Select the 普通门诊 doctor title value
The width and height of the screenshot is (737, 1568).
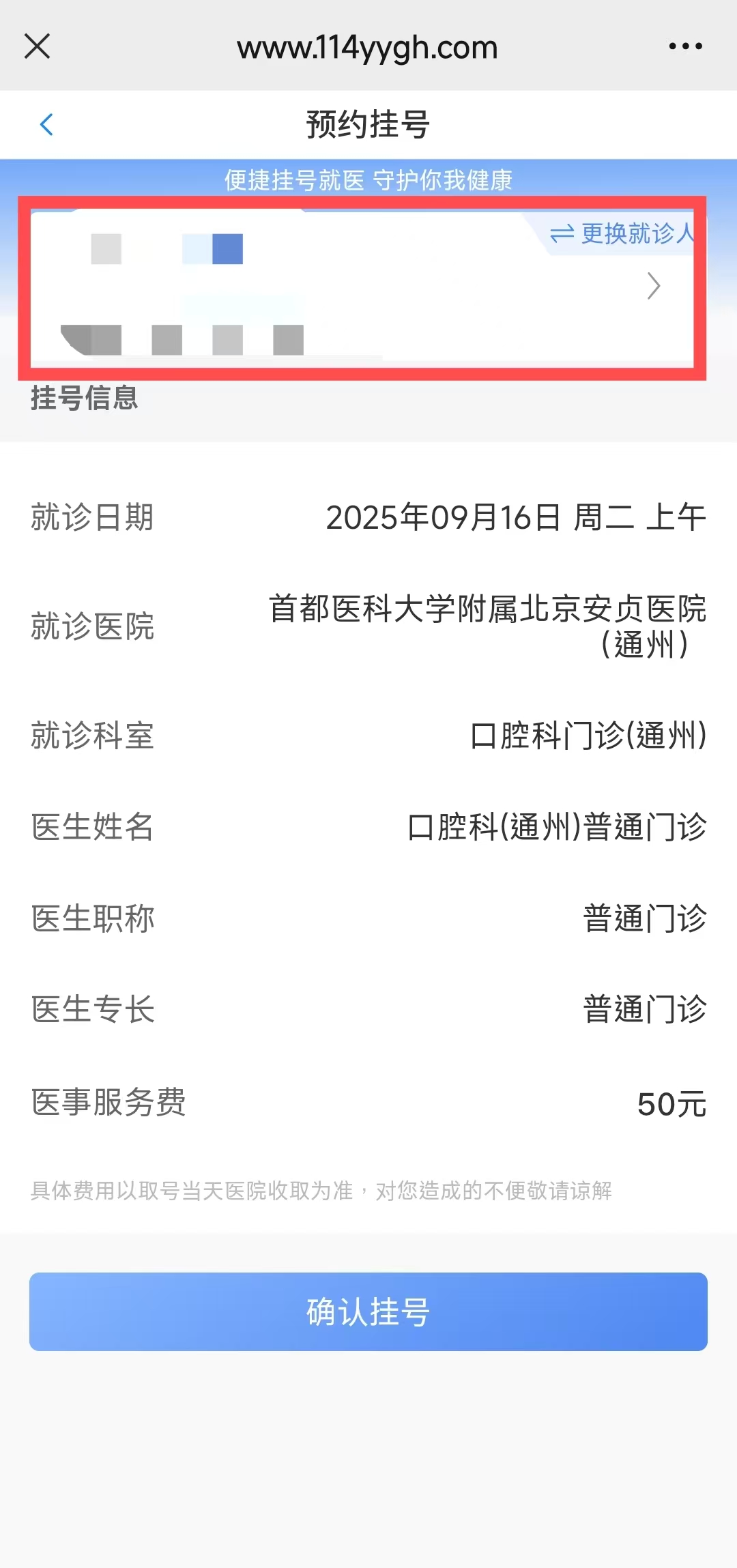tap(643, 918)
